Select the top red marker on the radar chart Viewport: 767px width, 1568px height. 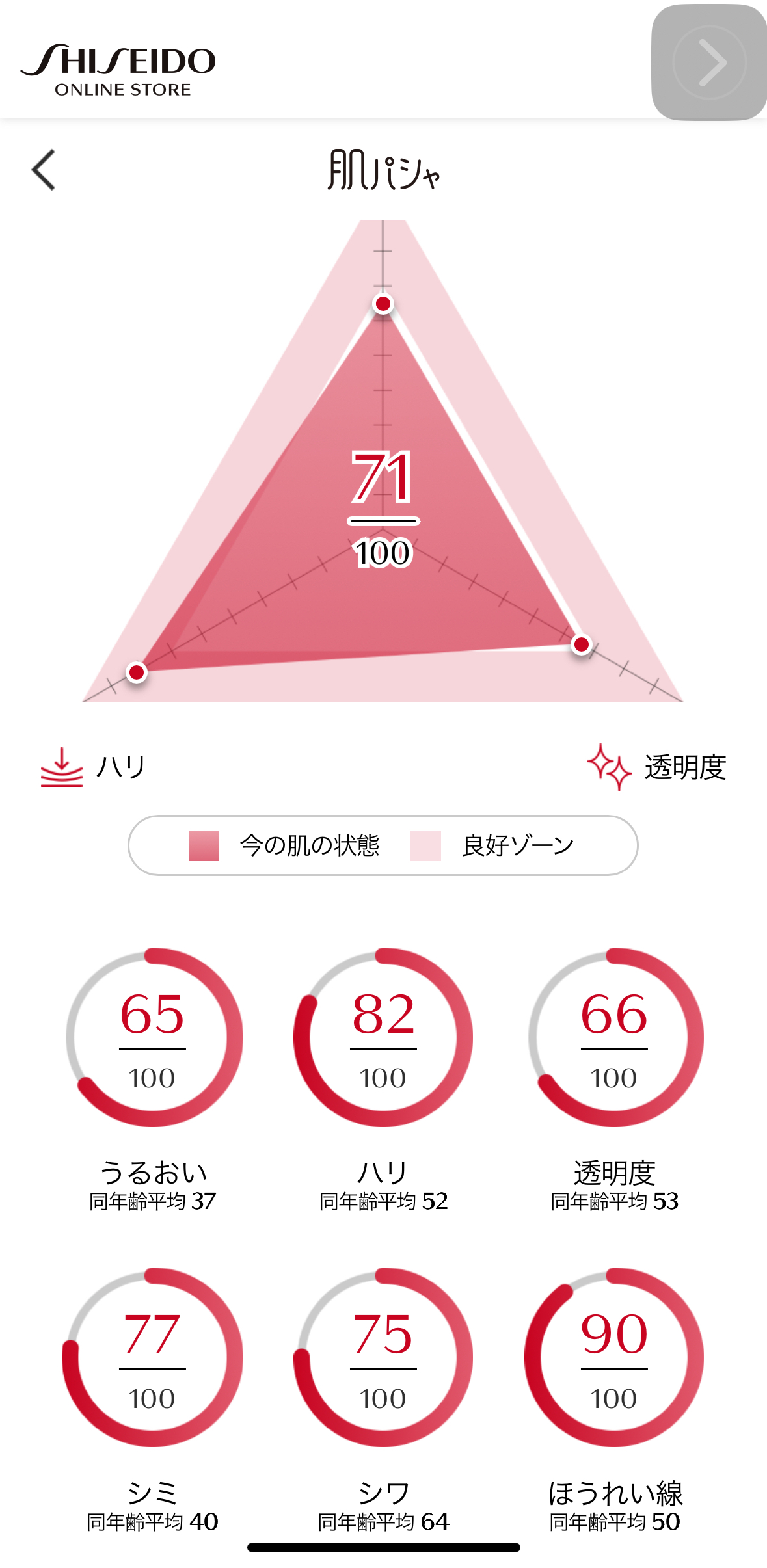point(383,304)
